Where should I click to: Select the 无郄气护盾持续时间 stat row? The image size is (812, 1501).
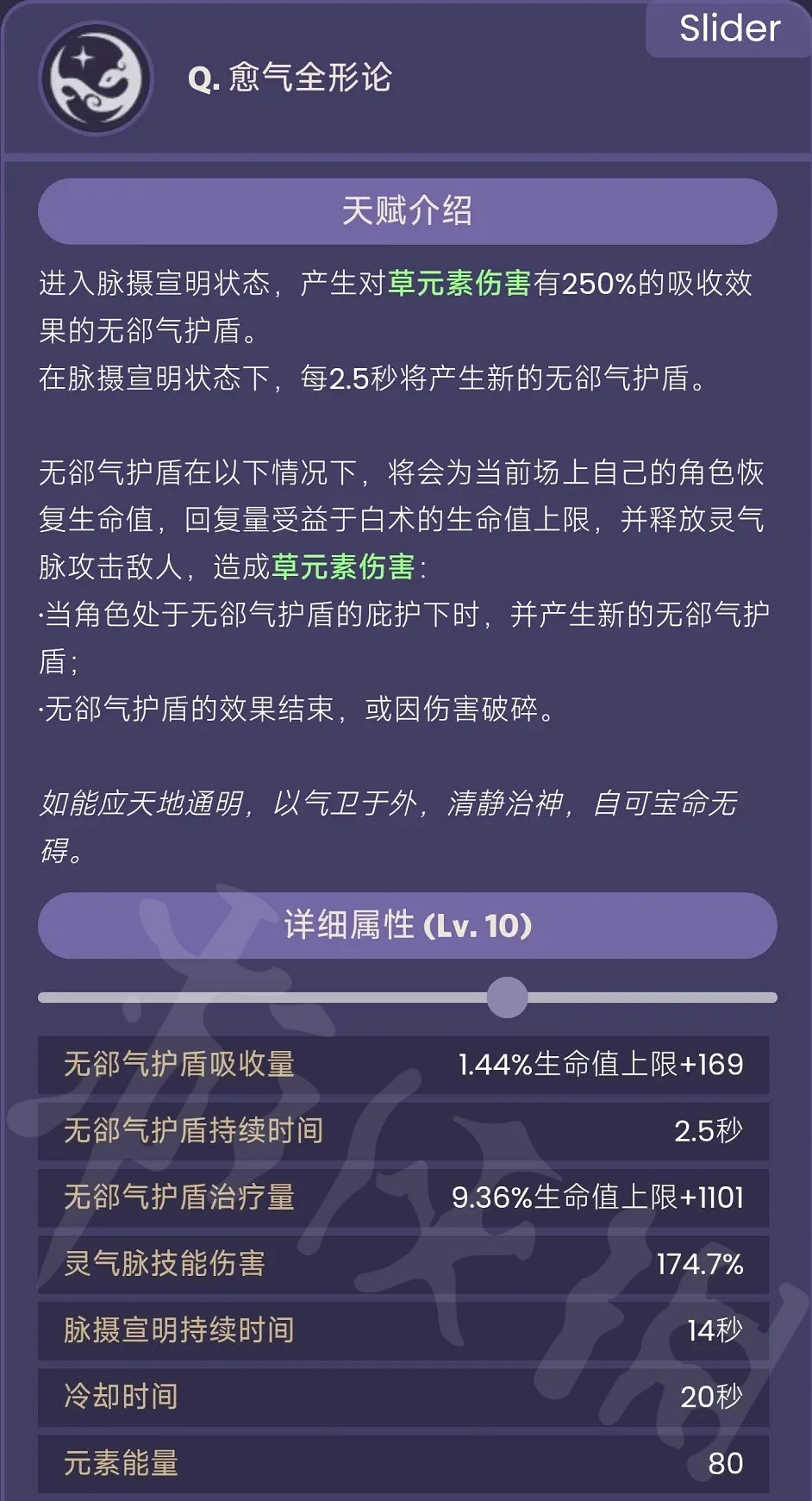click(406, 1131)
